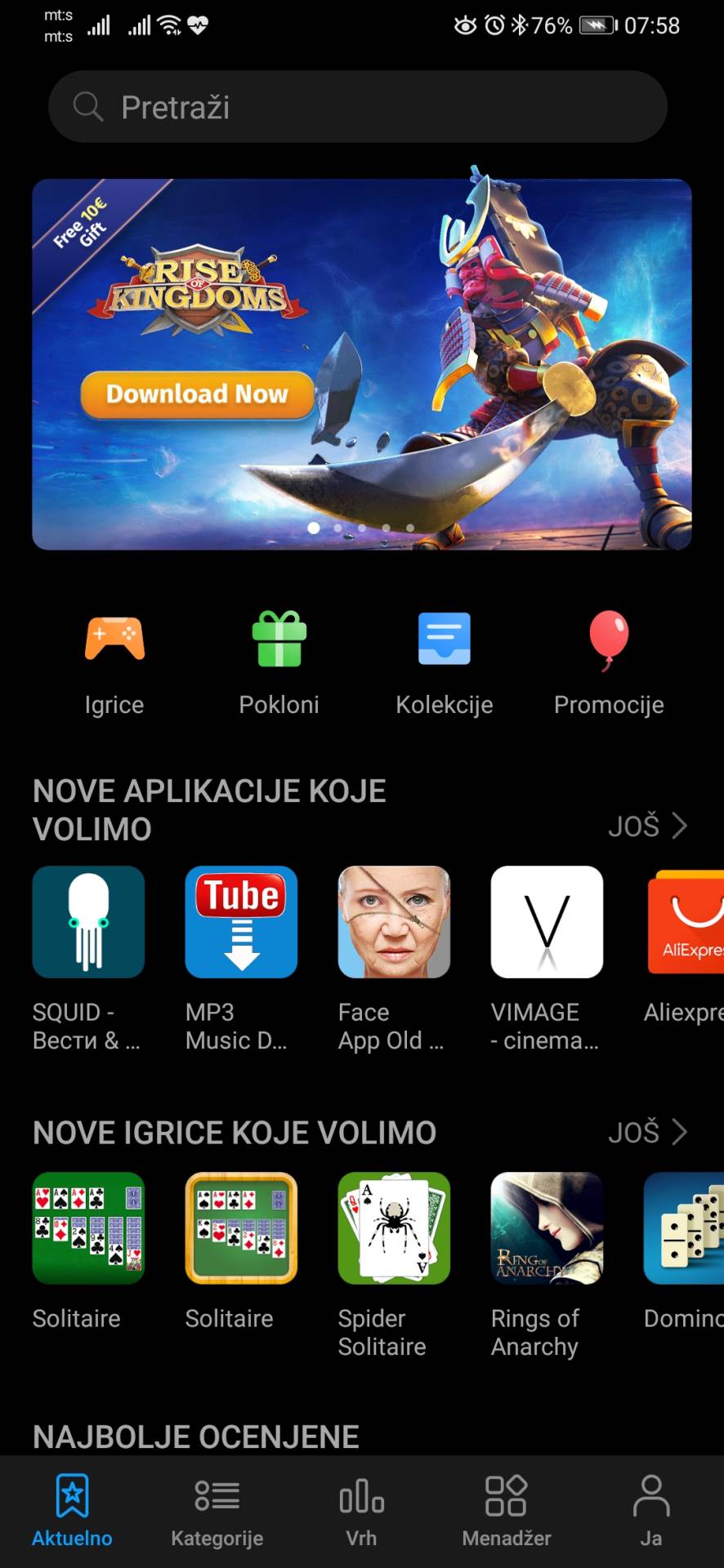This screenshot has width=724, height=1568.
Task: Switch to the Ja profile tab
Action: 650,1511
